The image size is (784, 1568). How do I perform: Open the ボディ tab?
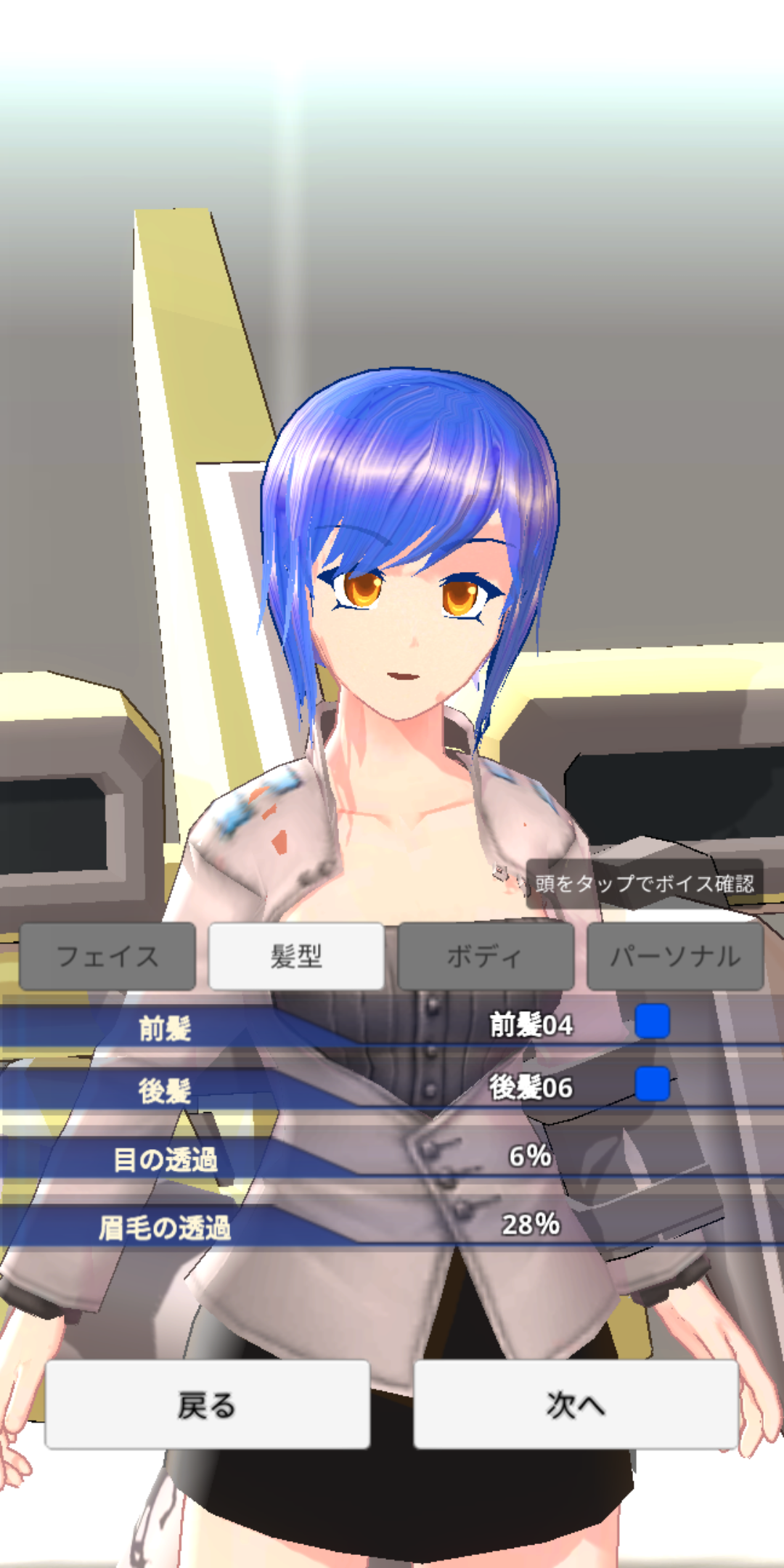486,956
